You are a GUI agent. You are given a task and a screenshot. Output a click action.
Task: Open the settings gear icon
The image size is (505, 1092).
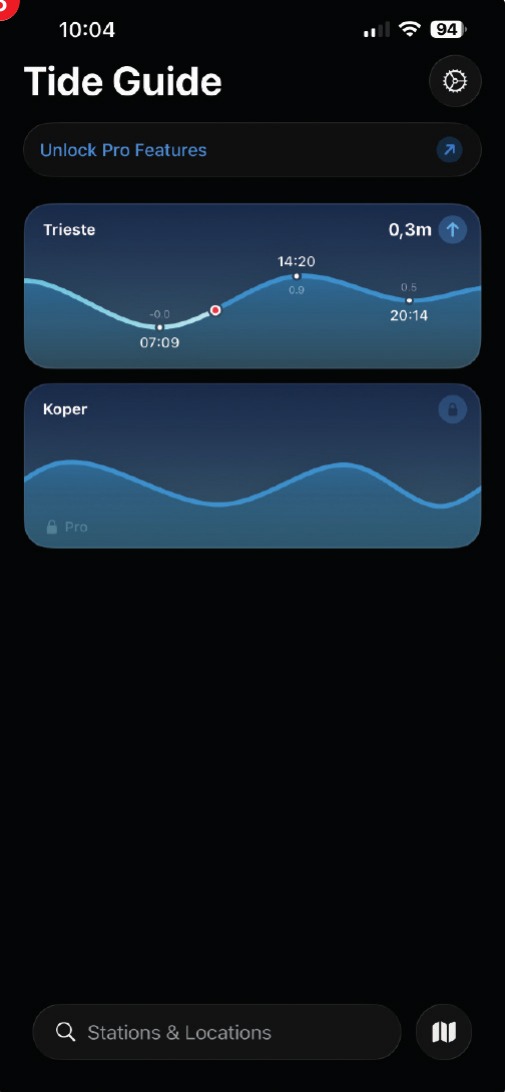455,81
